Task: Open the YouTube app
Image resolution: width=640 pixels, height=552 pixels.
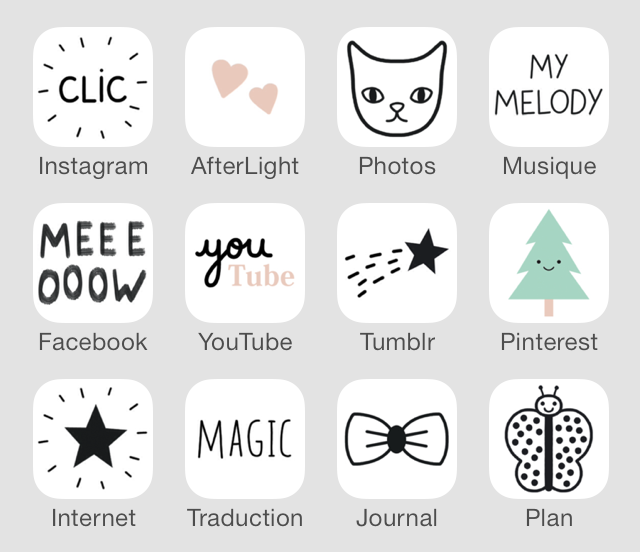Action: (x=245, y=263)
